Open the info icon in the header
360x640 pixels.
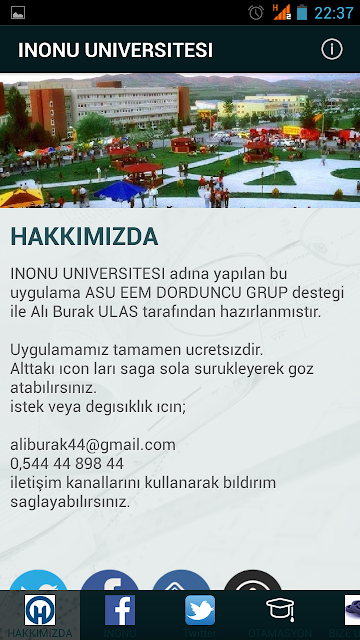(331, 50)
